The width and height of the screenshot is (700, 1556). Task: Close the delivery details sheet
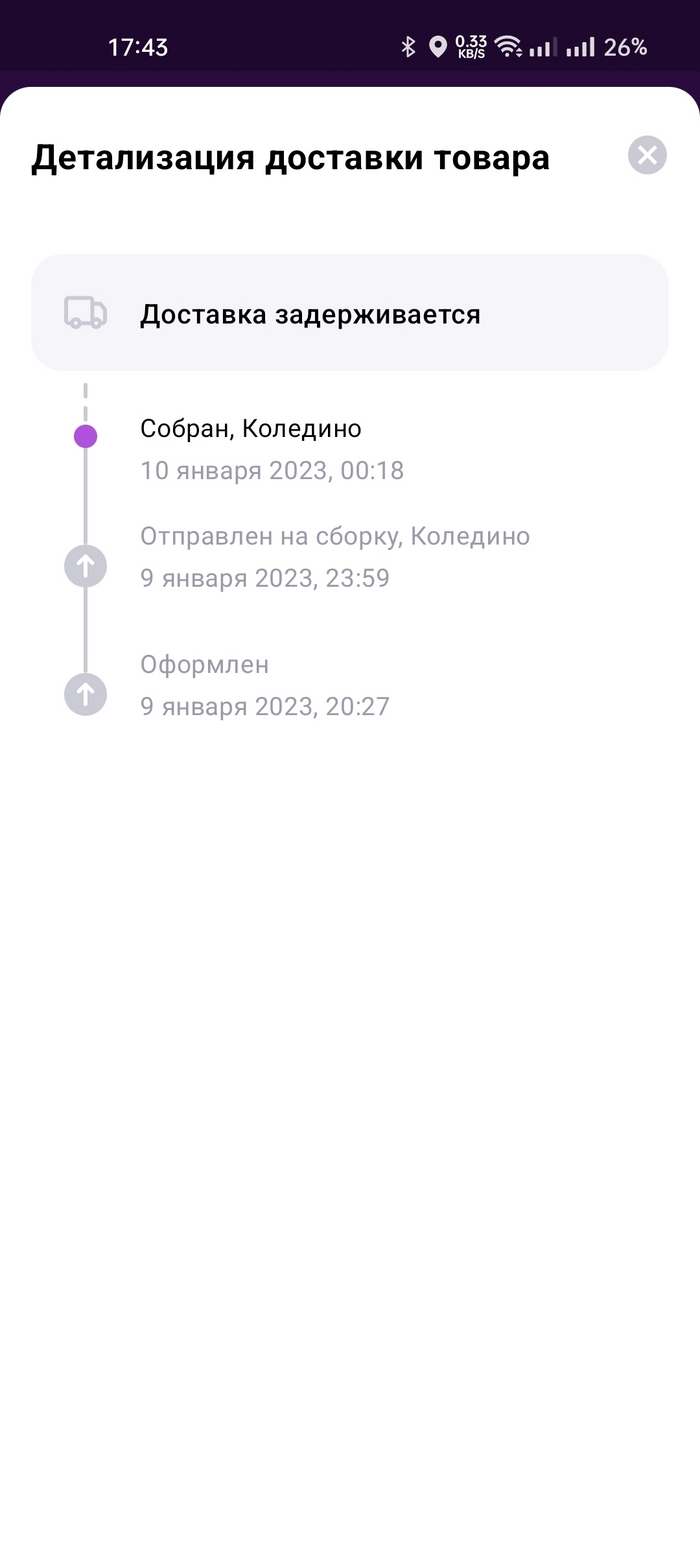pyautogui.click(x=647, y=155)
